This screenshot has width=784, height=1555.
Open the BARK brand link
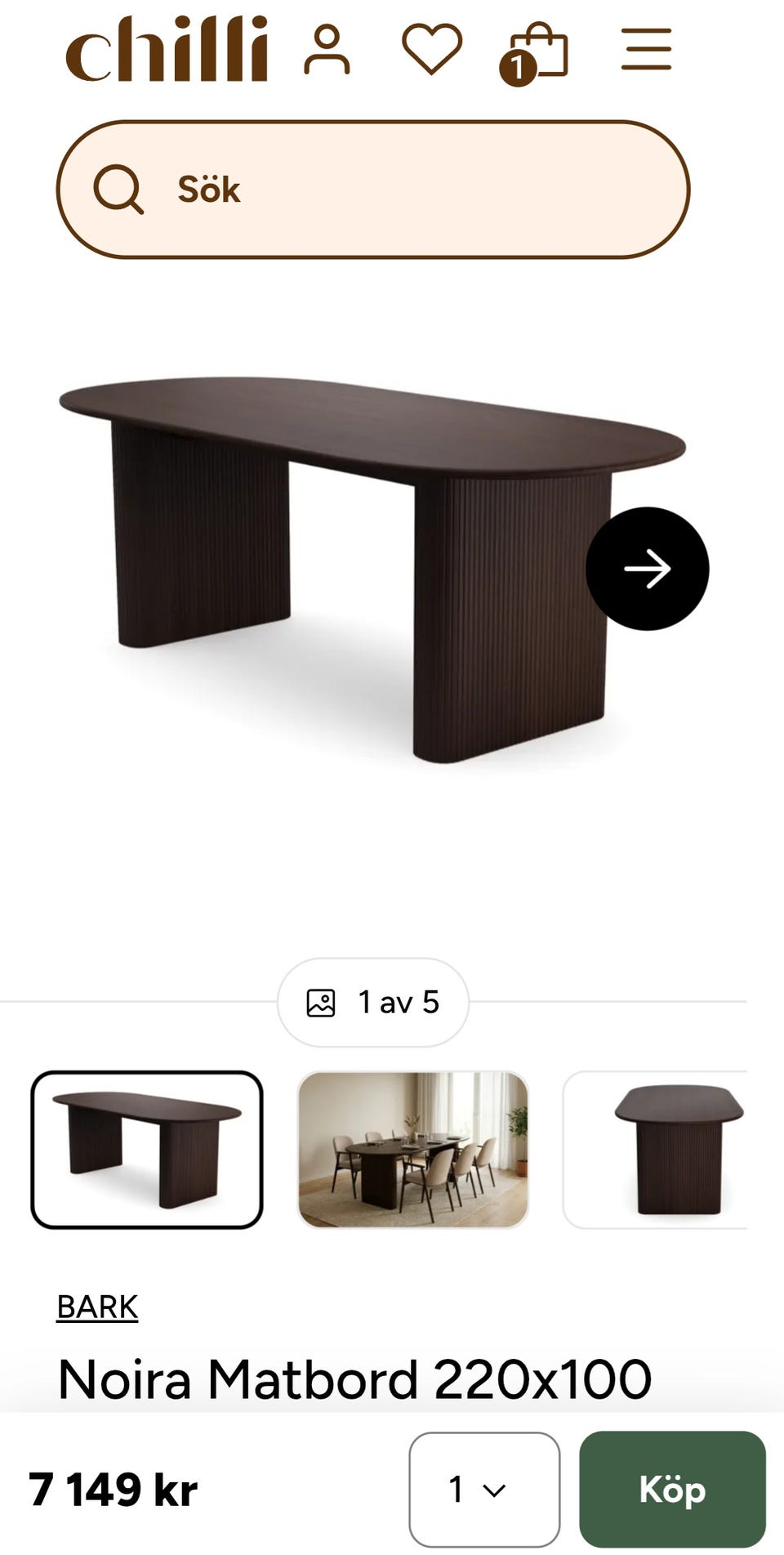(97, 1307)
